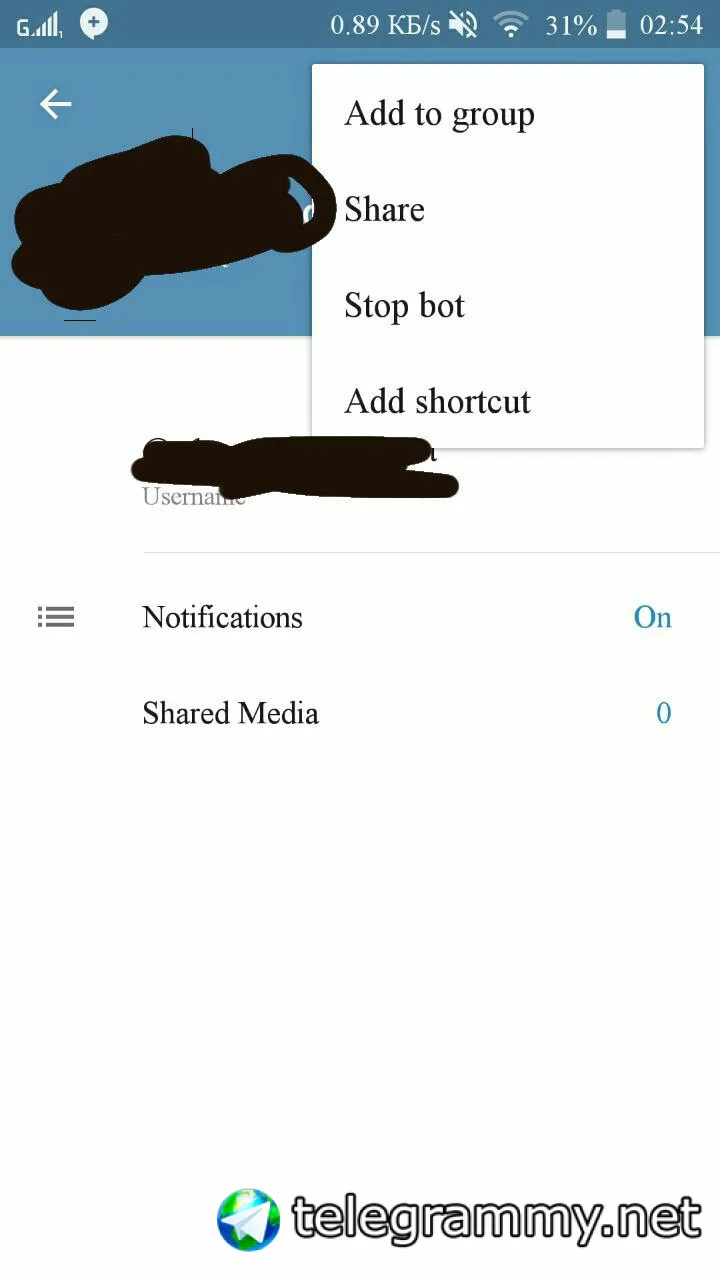Go back using the arrow icon
This screenshot has width=720, height=1280.
(x=56, y=104)
